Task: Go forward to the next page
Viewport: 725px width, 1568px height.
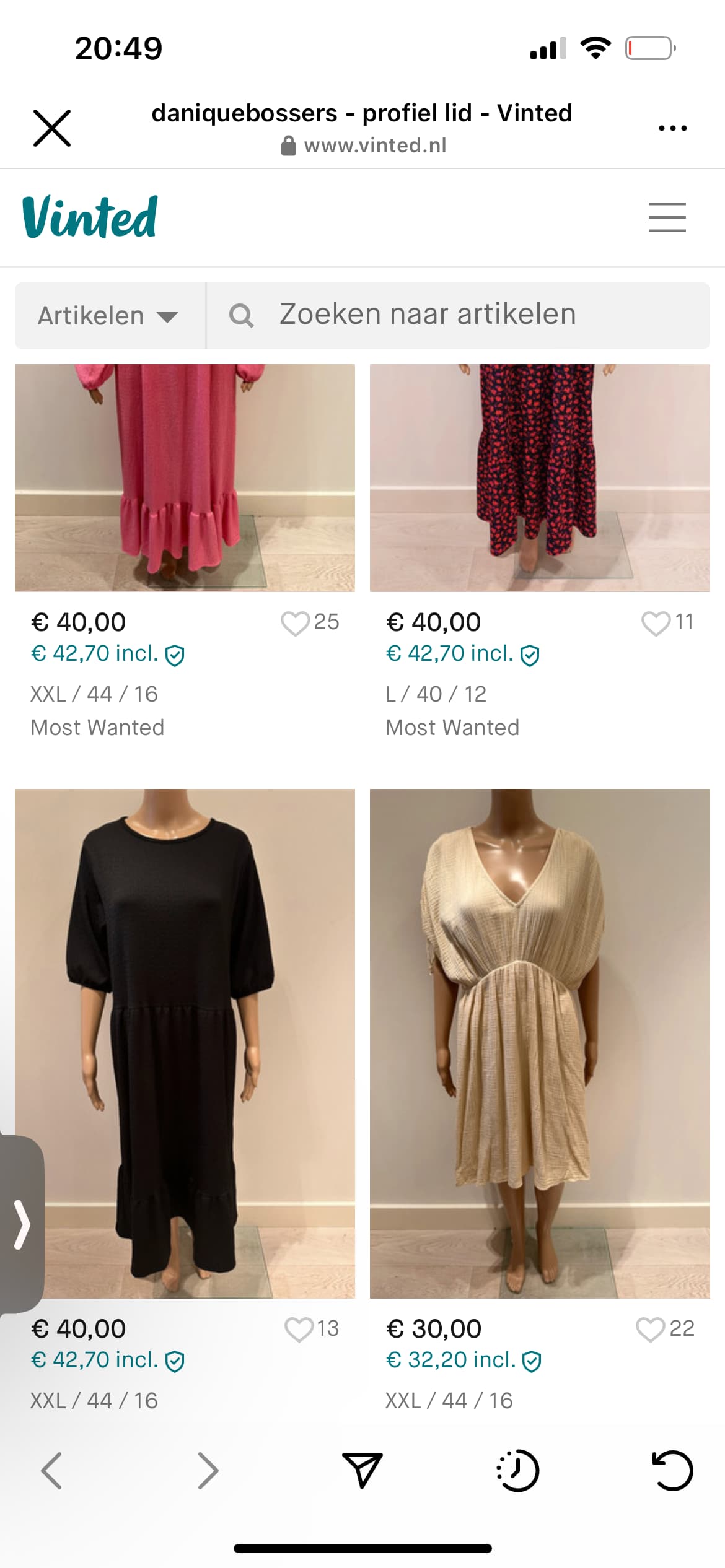Action: (x=208, y=1470)
